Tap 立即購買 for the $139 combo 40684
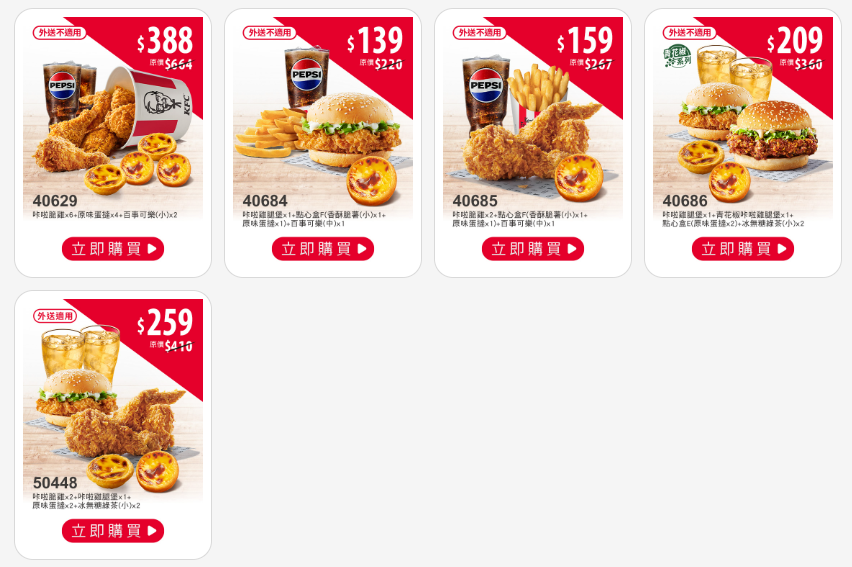Image resolution: width=852 pixels, height=567 pixels. click(323, 249)
